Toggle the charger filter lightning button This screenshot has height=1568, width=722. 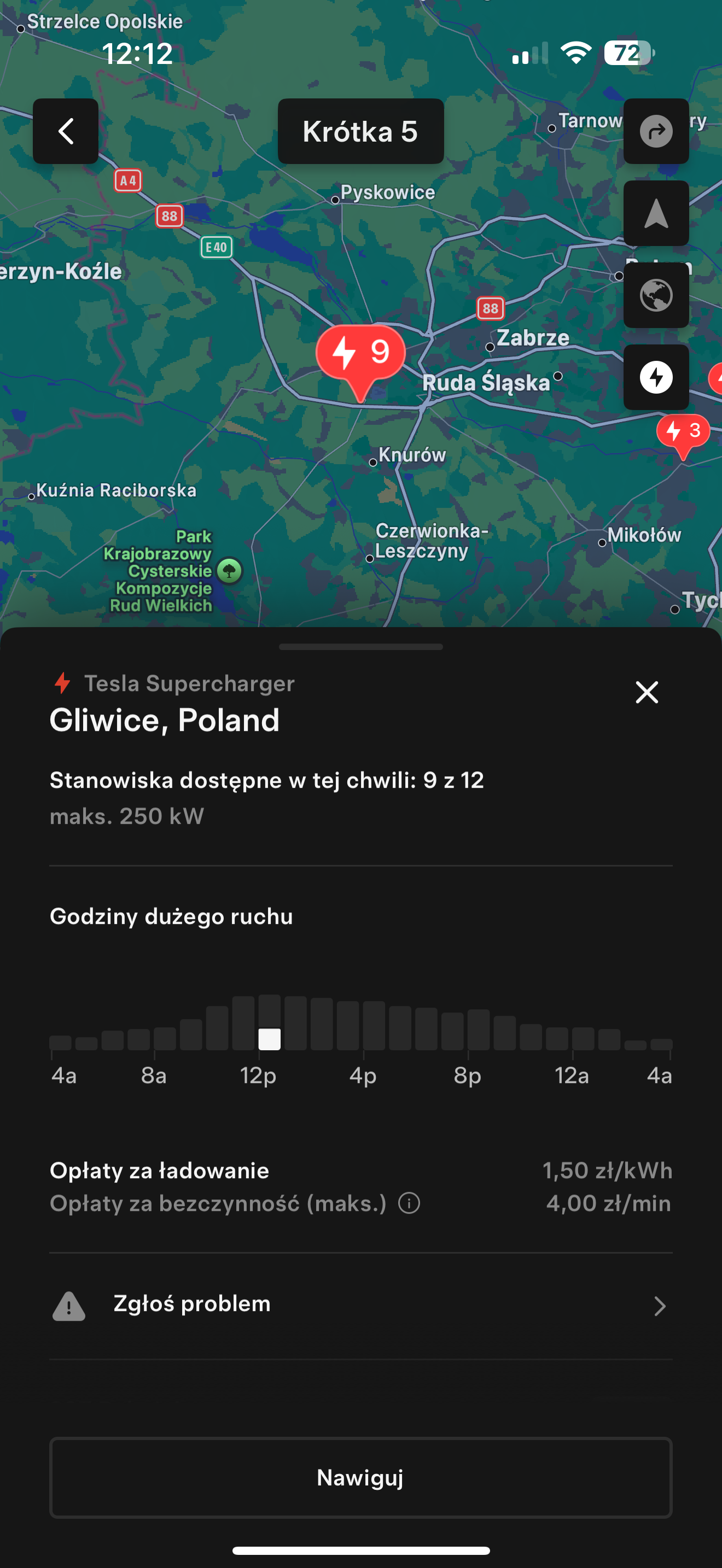click(656, 377)
